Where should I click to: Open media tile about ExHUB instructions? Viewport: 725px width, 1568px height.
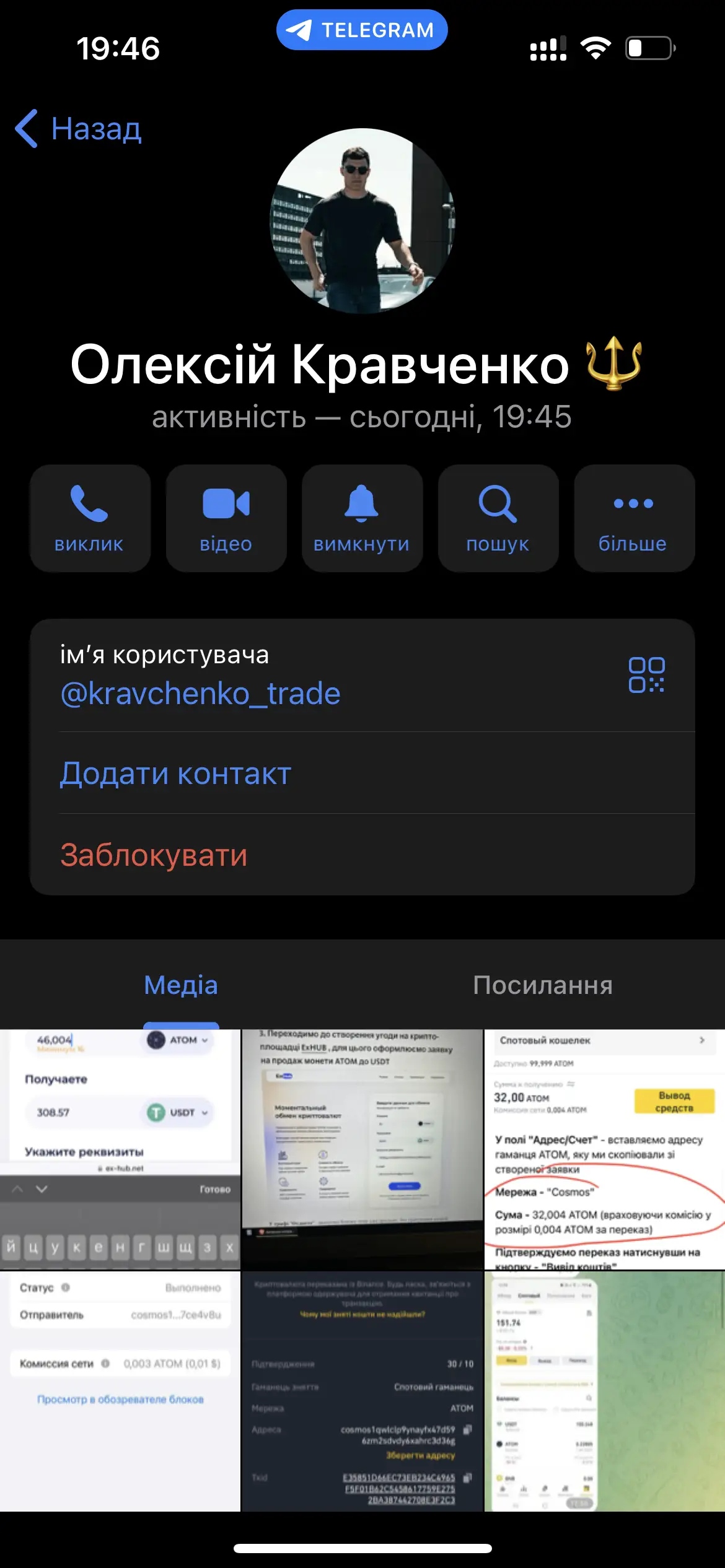click(362, 1149)
